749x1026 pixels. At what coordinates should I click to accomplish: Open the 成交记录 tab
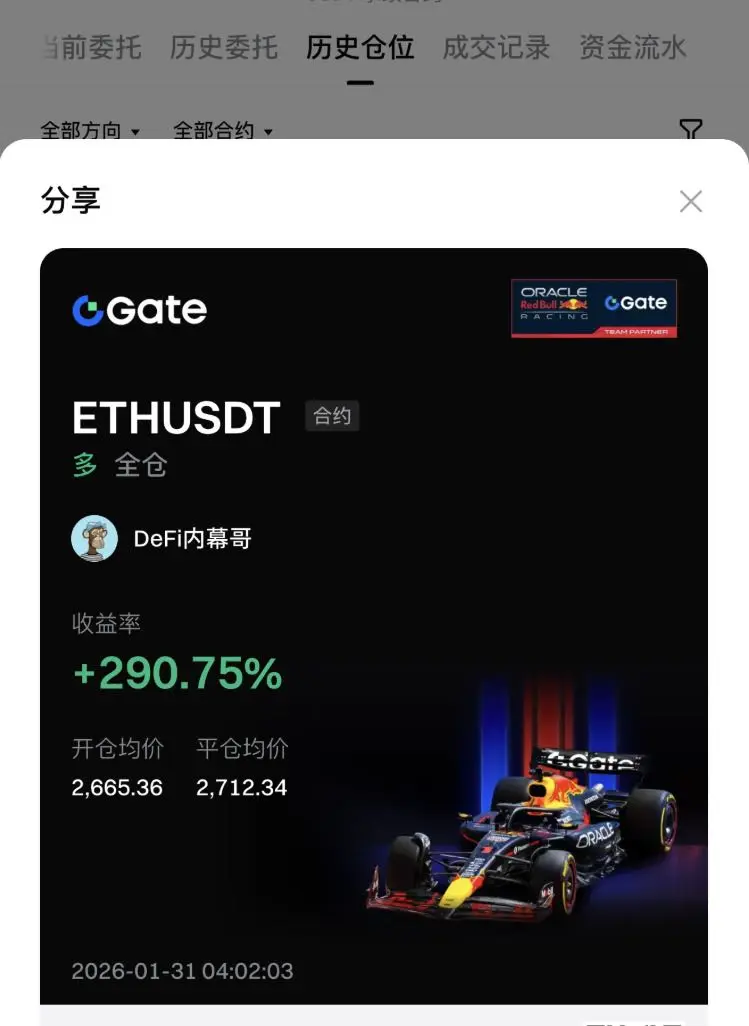(496, 47)
